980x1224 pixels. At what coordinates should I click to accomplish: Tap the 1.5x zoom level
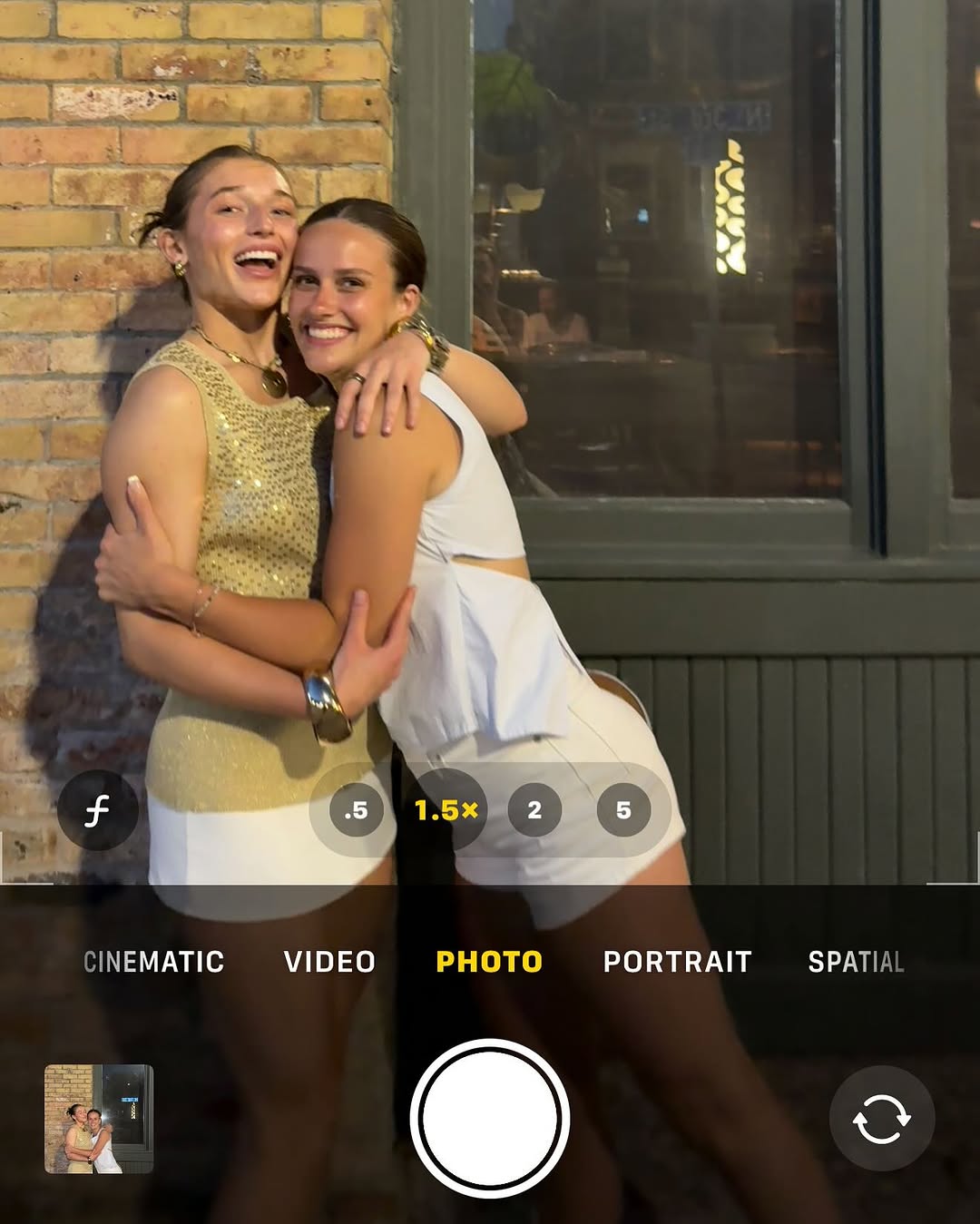click(x=446, y=810)
